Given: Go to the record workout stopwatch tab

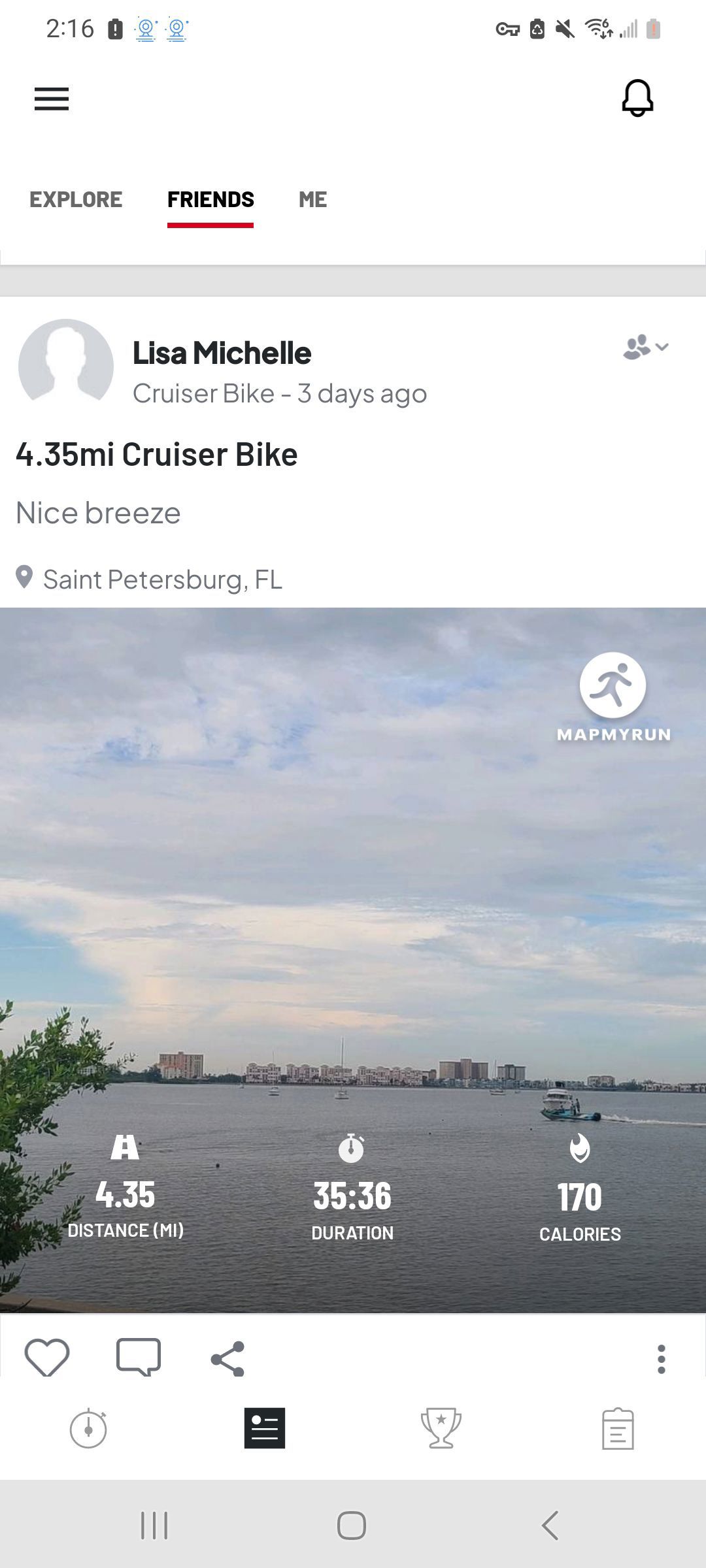Looking at the screenshot, I should click(88, 1429).
